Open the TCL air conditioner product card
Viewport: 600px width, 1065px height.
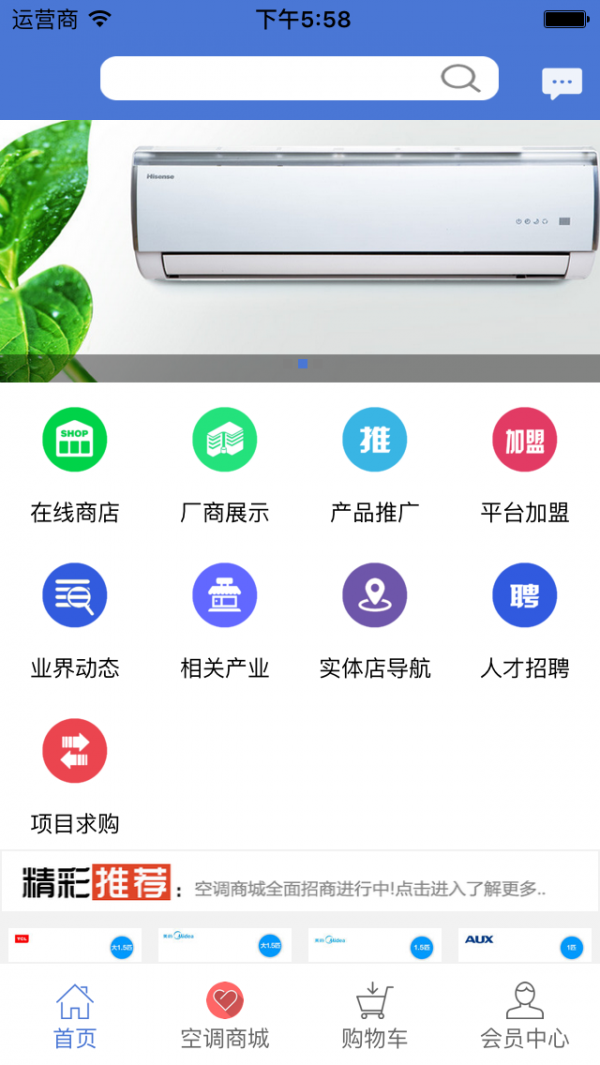tap(75, 945)
